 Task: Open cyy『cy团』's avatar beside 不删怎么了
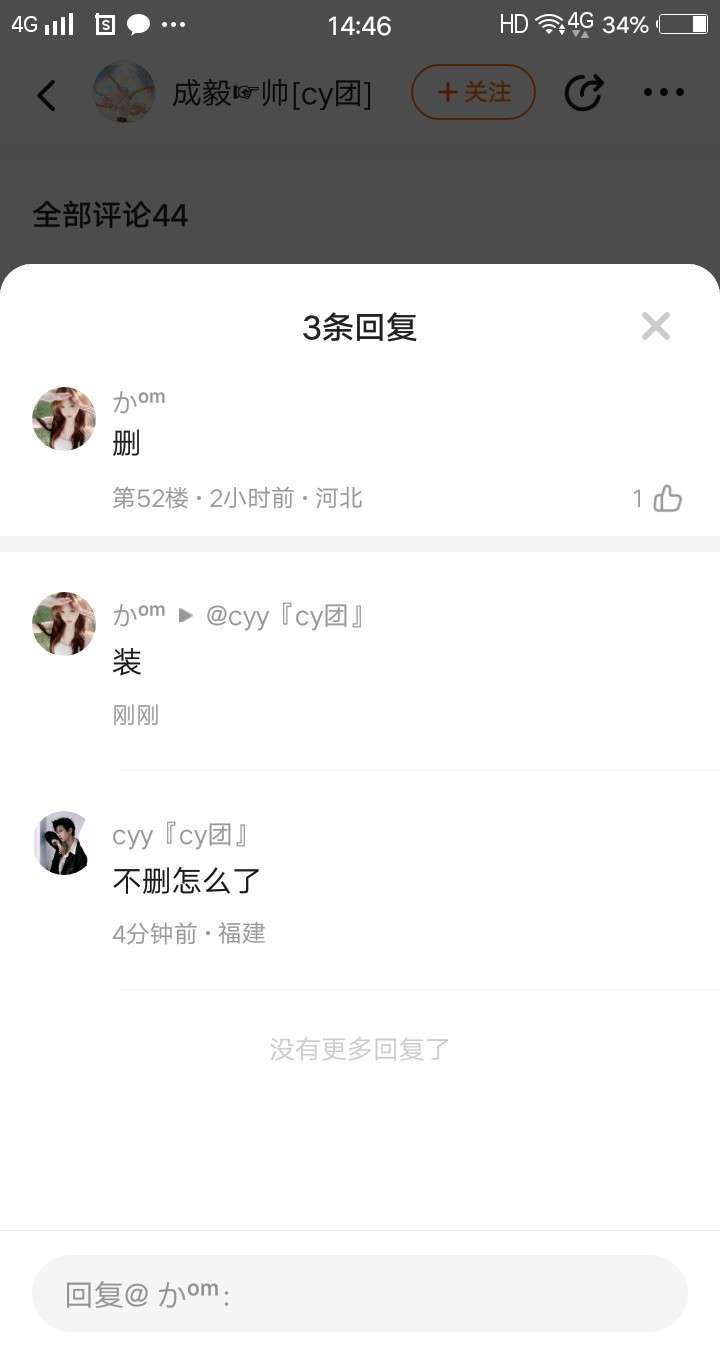(x=64, y=843)
